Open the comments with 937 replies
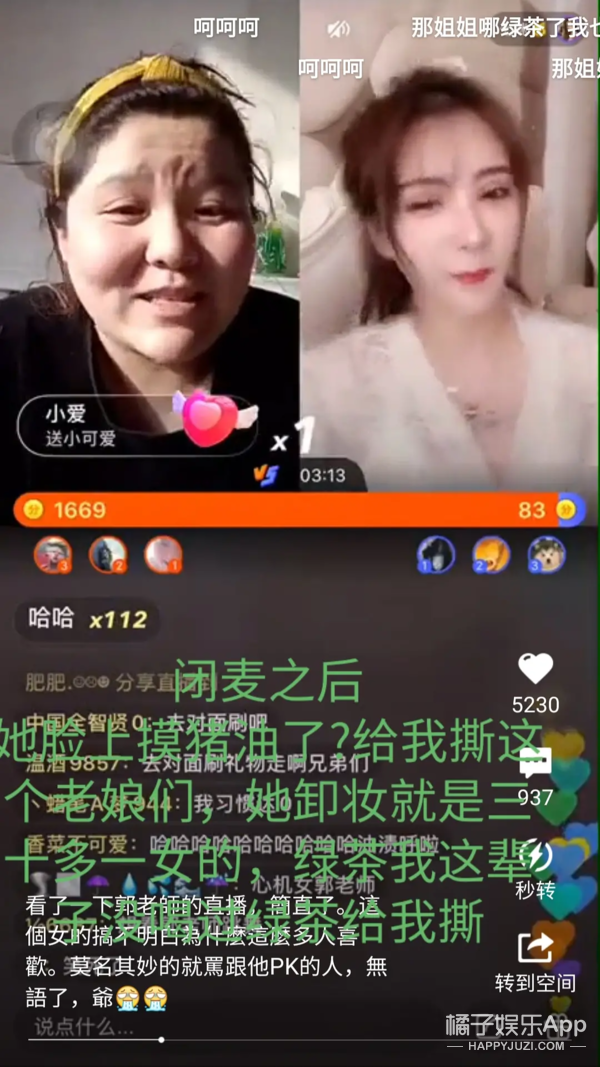The height and width of the screenshot is (1067, 600). 535,764
